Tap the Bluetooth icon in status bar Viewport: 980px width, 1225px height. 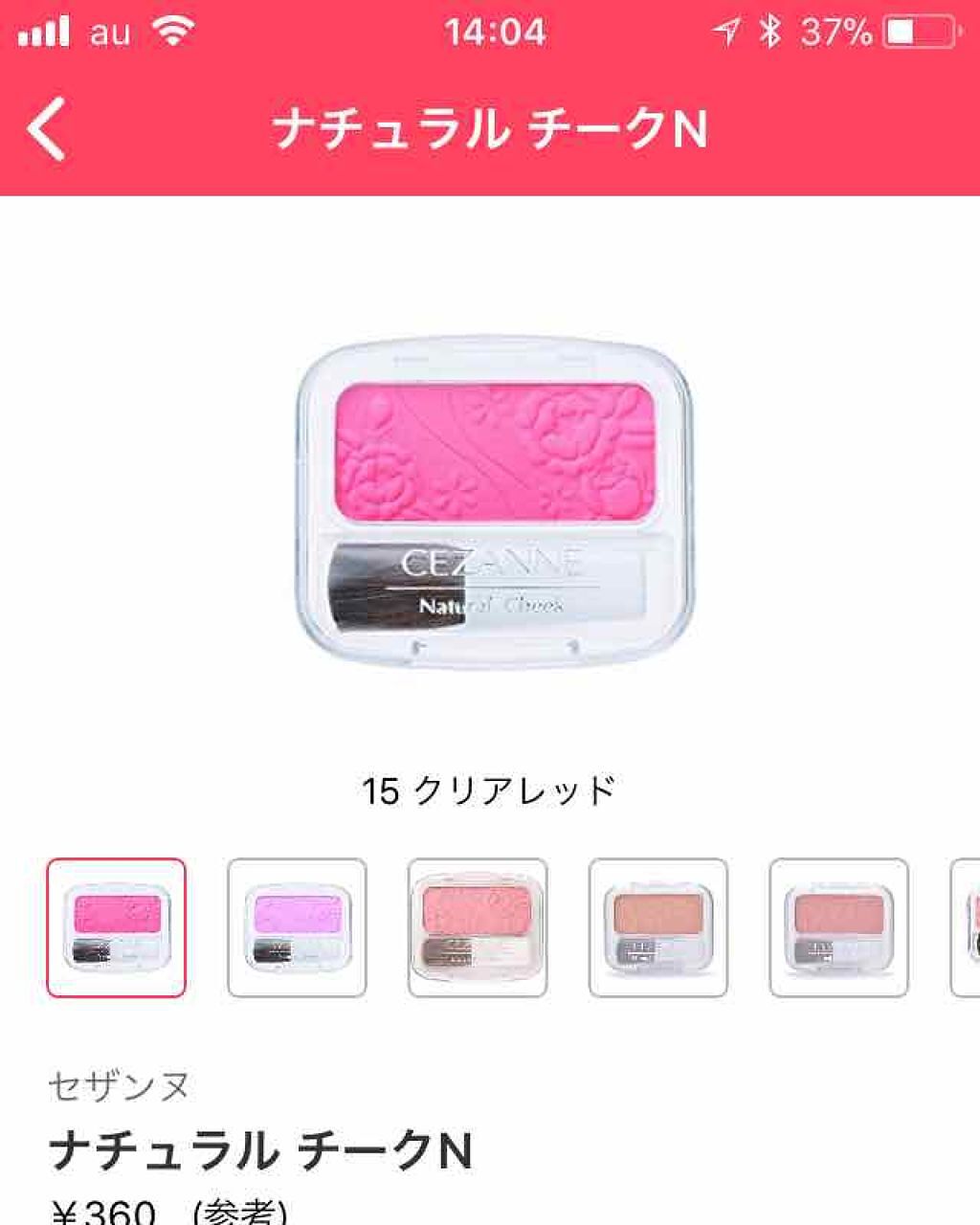[772, 29]
